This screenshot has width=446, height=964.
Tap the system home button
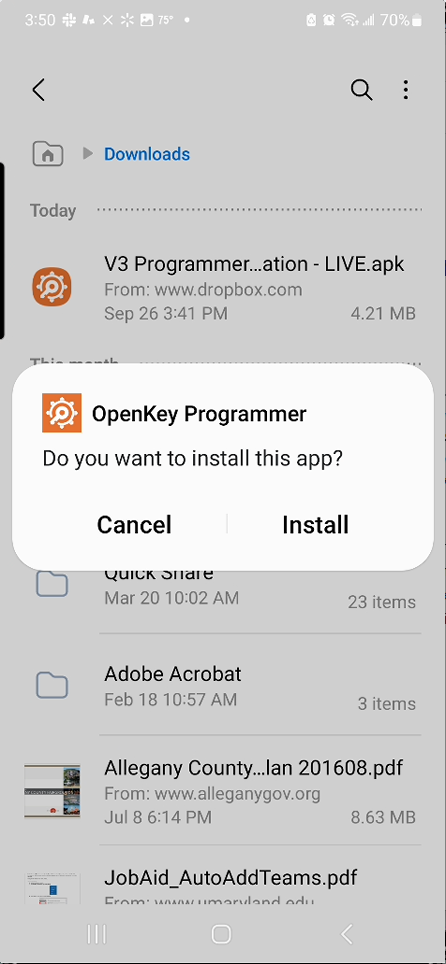point(221,934)
